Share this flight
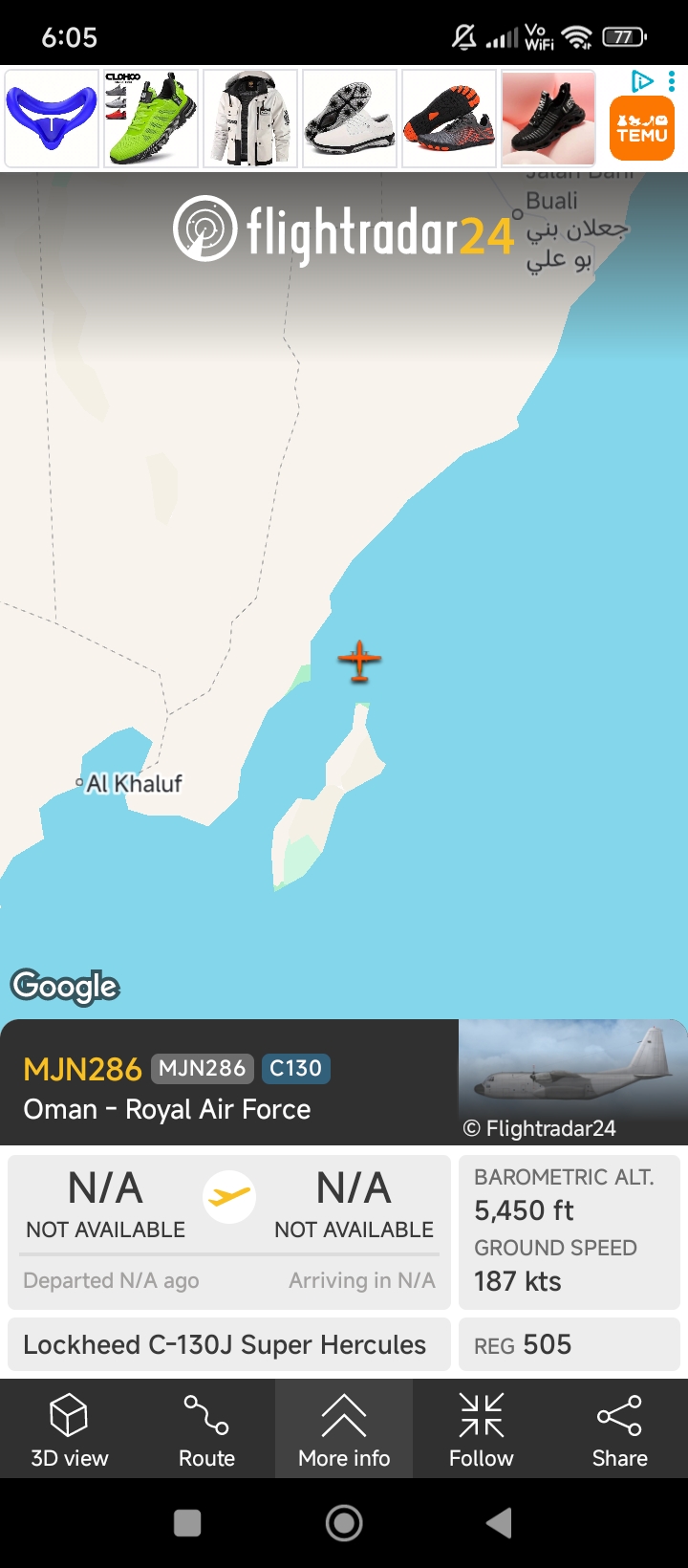 (x=619, y=1429)
